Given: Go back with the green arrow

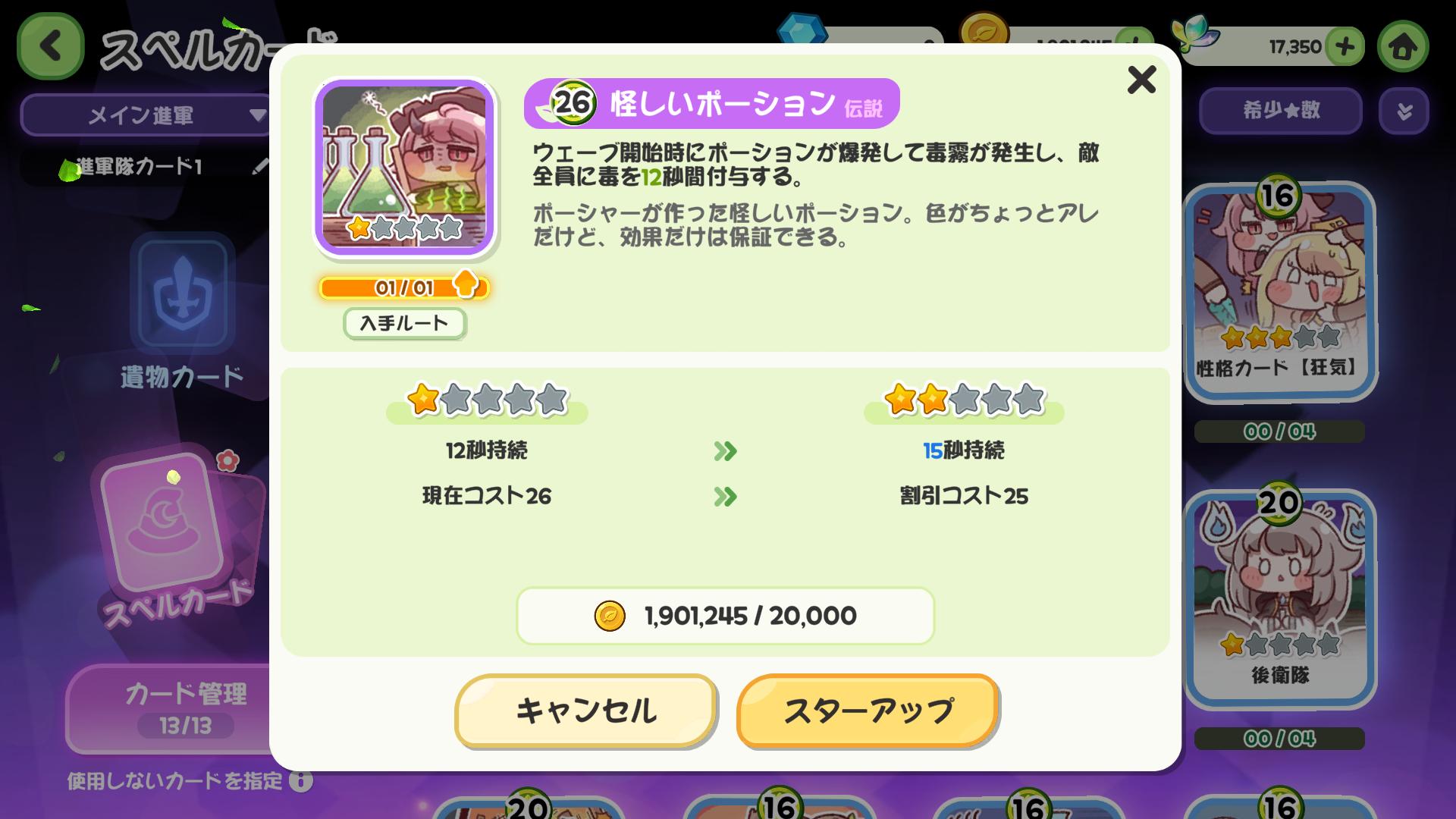Looking at the screenshot, I should [x=50, y=47].
